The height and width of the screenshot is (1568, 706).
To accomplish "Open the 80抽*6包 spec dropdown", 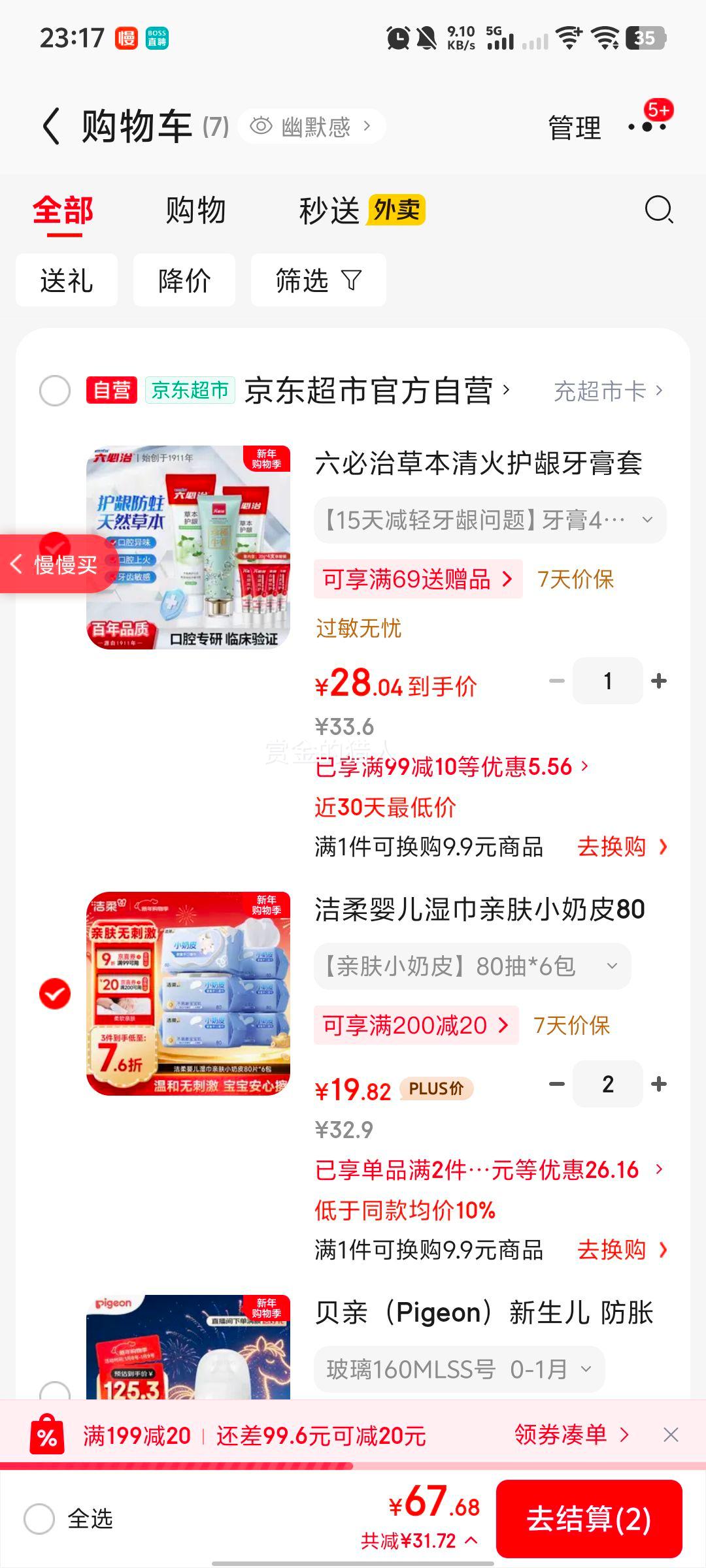I will pos(612,967).
